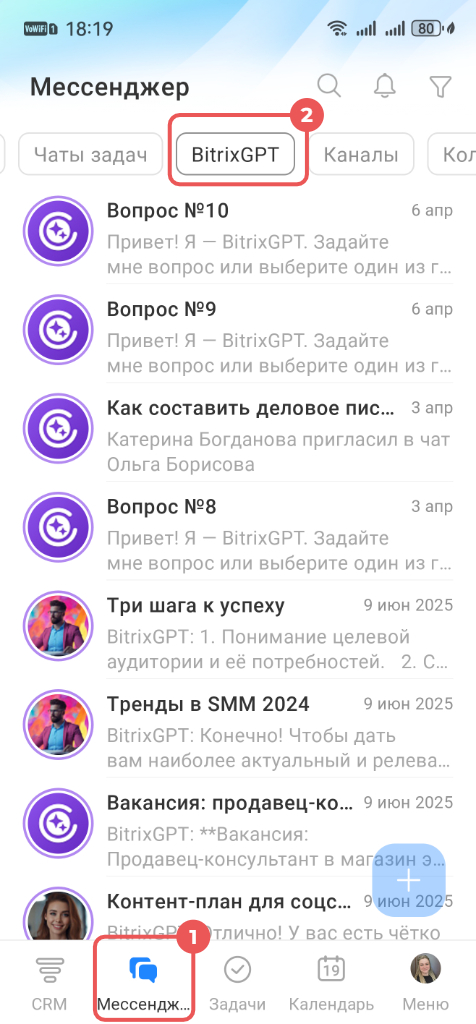Open the Вакансия: продавец-консультант chat

[238, 829]
